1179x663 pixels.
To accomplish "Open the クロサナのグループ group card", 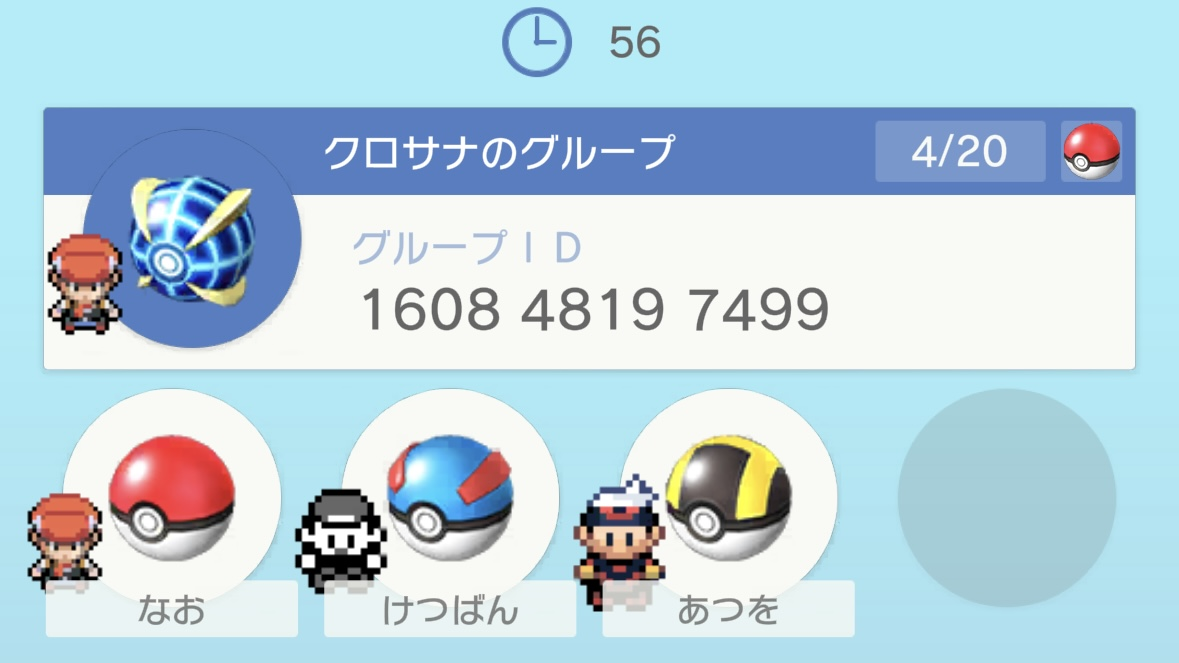I will (590, 238).
